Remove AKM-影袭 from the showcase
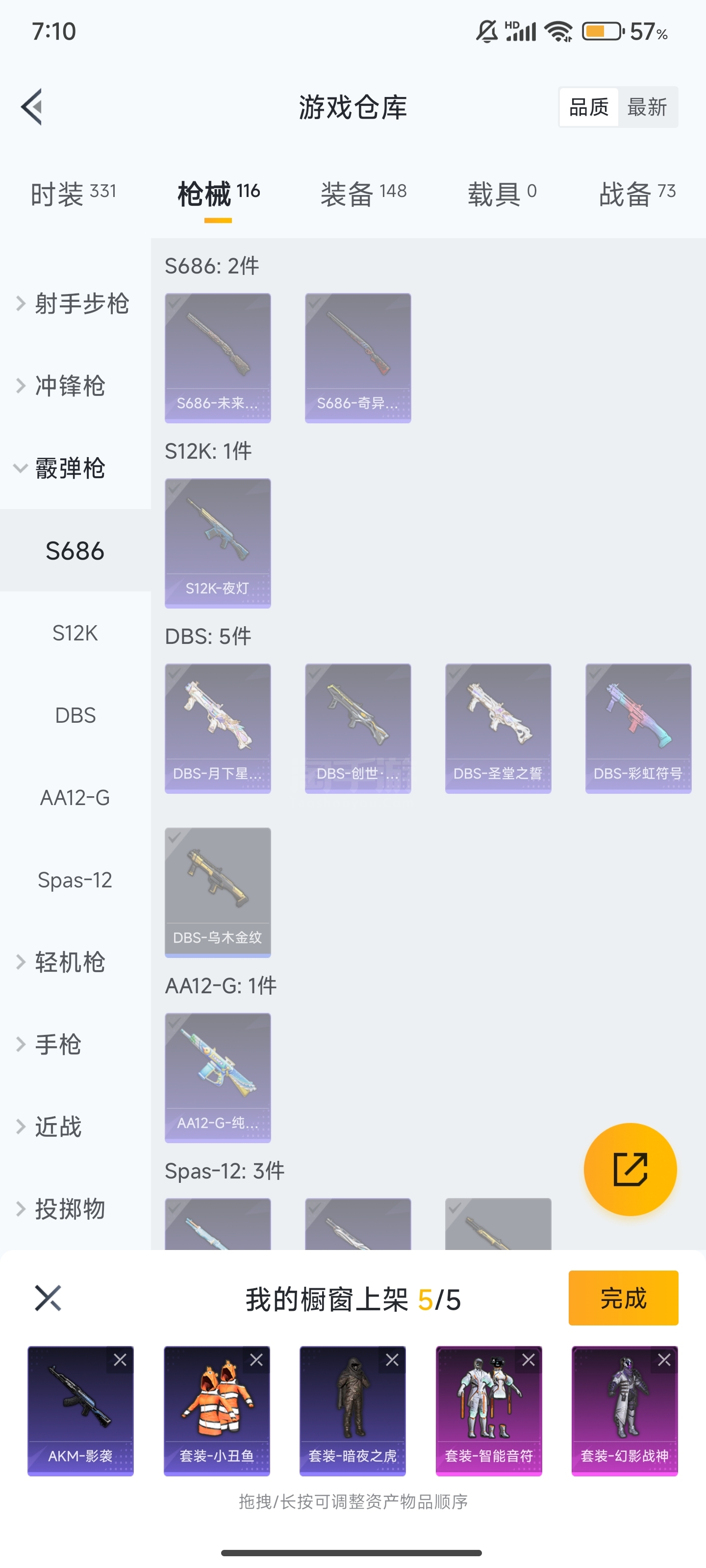Image resolution: width=706 pixels, height=1568 pixels. (x=120, y=1360)
